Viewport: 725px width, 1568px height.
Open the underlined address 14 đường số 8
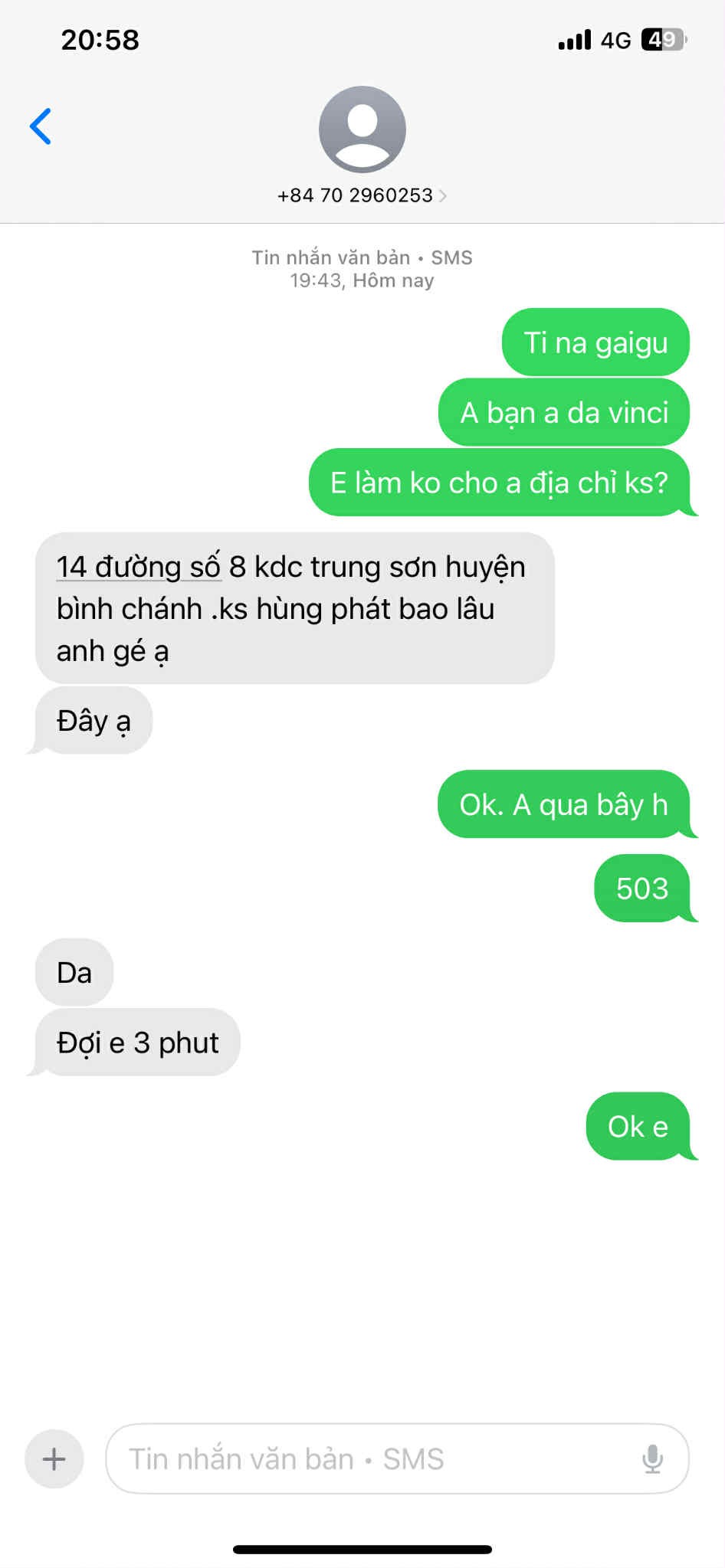(139, 568)
